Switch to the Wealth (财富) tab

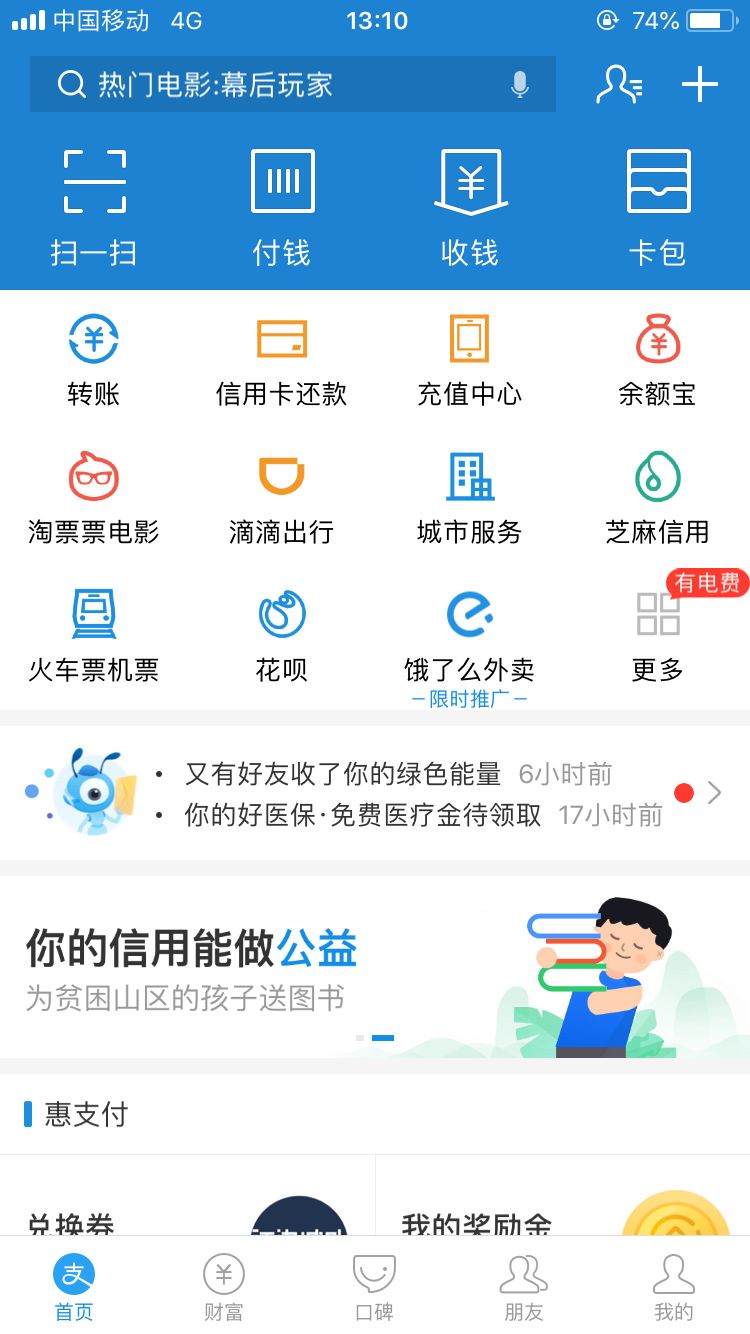(223, 1285)
